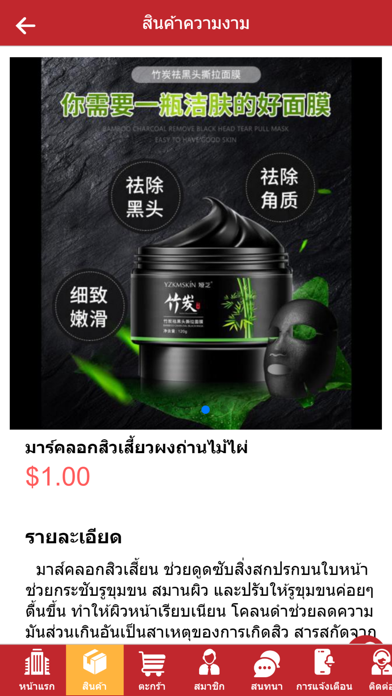Open the ตะกร้า cart tab

pos(152,670)
